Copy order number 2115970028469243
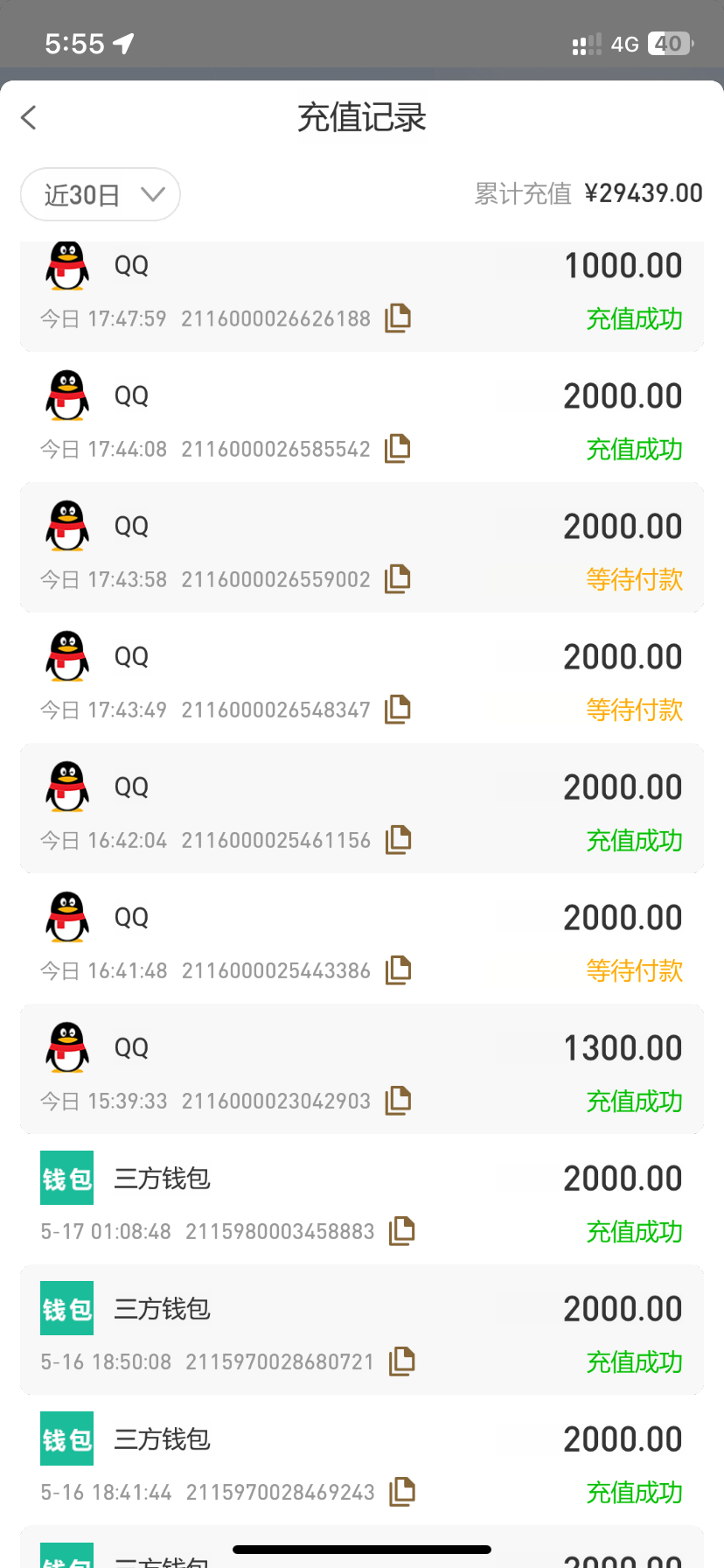 click(x=401, y=1491)
